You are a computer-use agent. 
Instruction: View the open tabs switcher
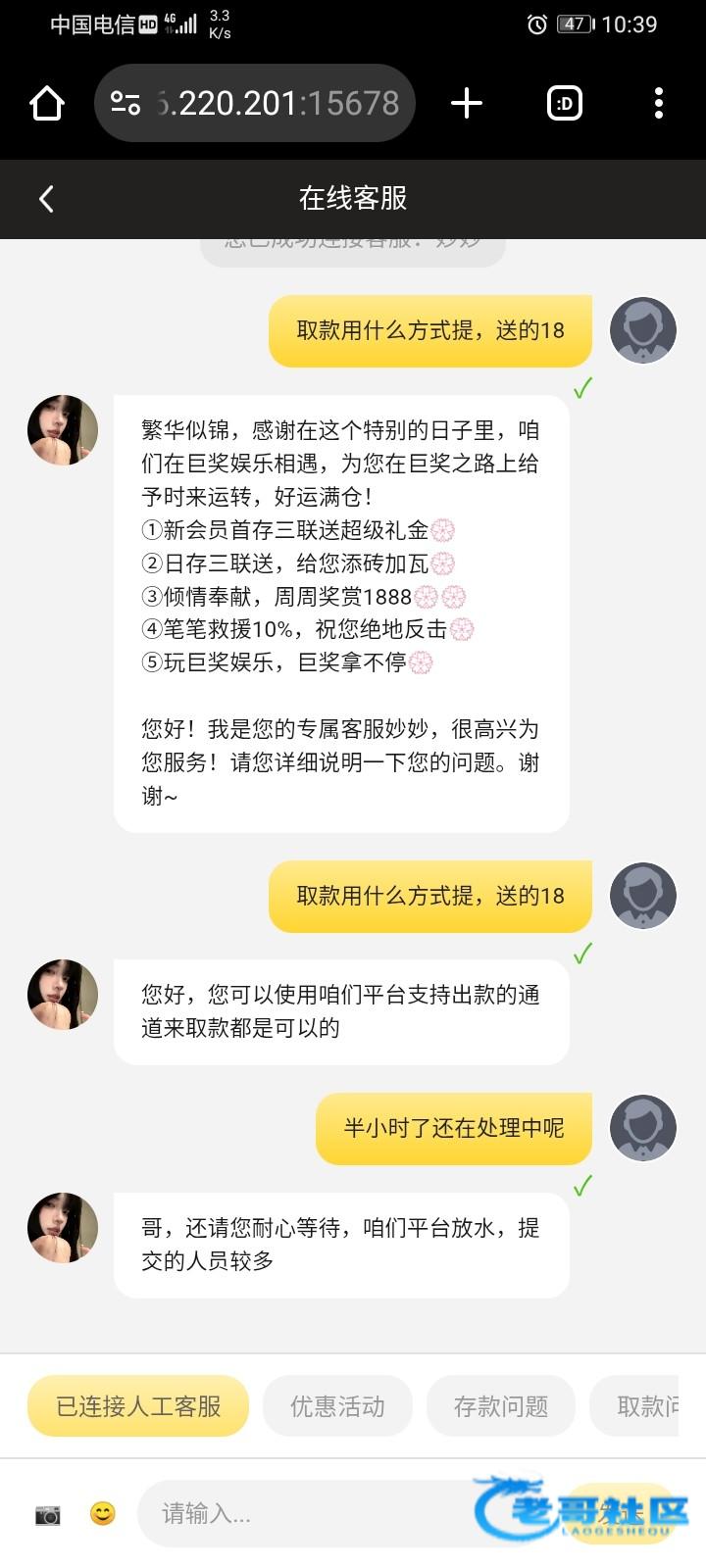click(564, 103)
